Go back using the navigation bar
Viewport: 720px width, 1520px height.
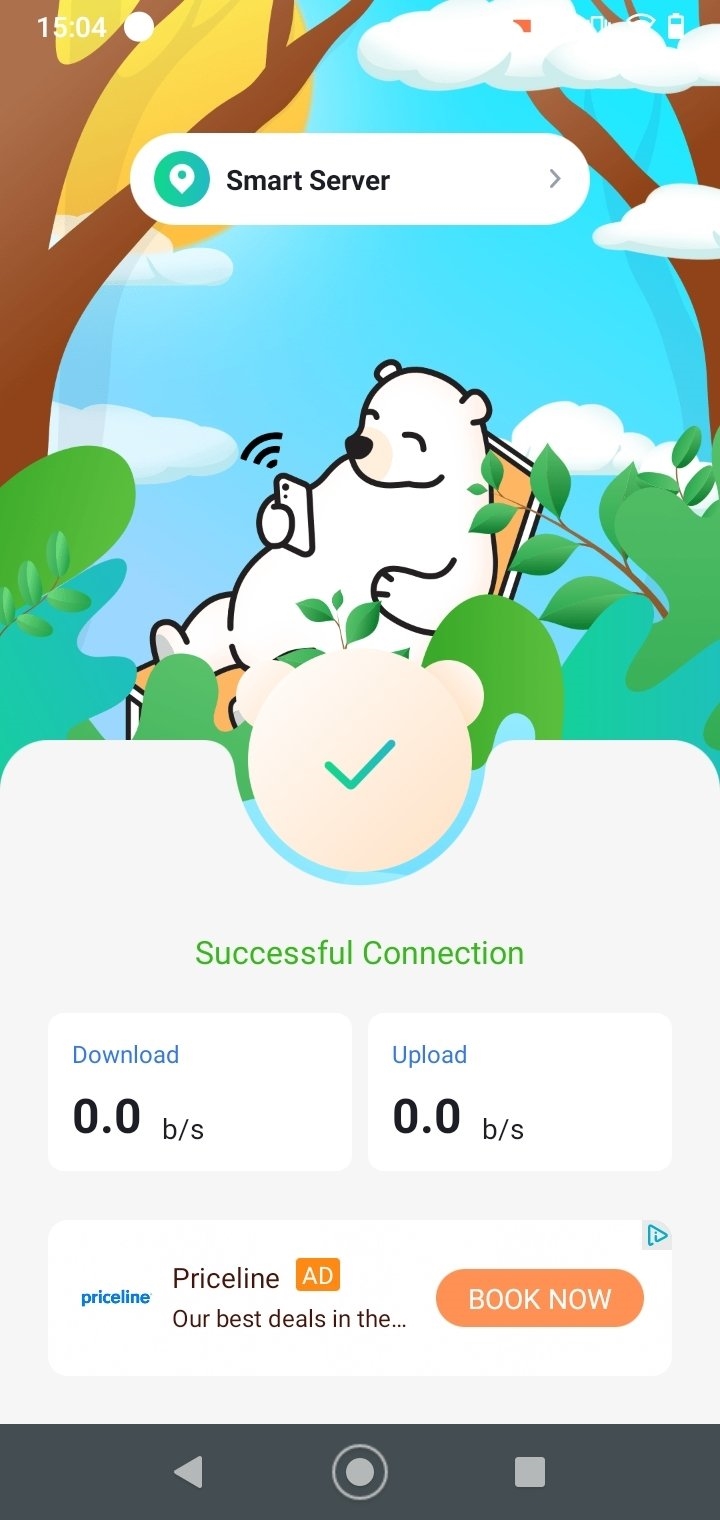tap(188, 1471)
